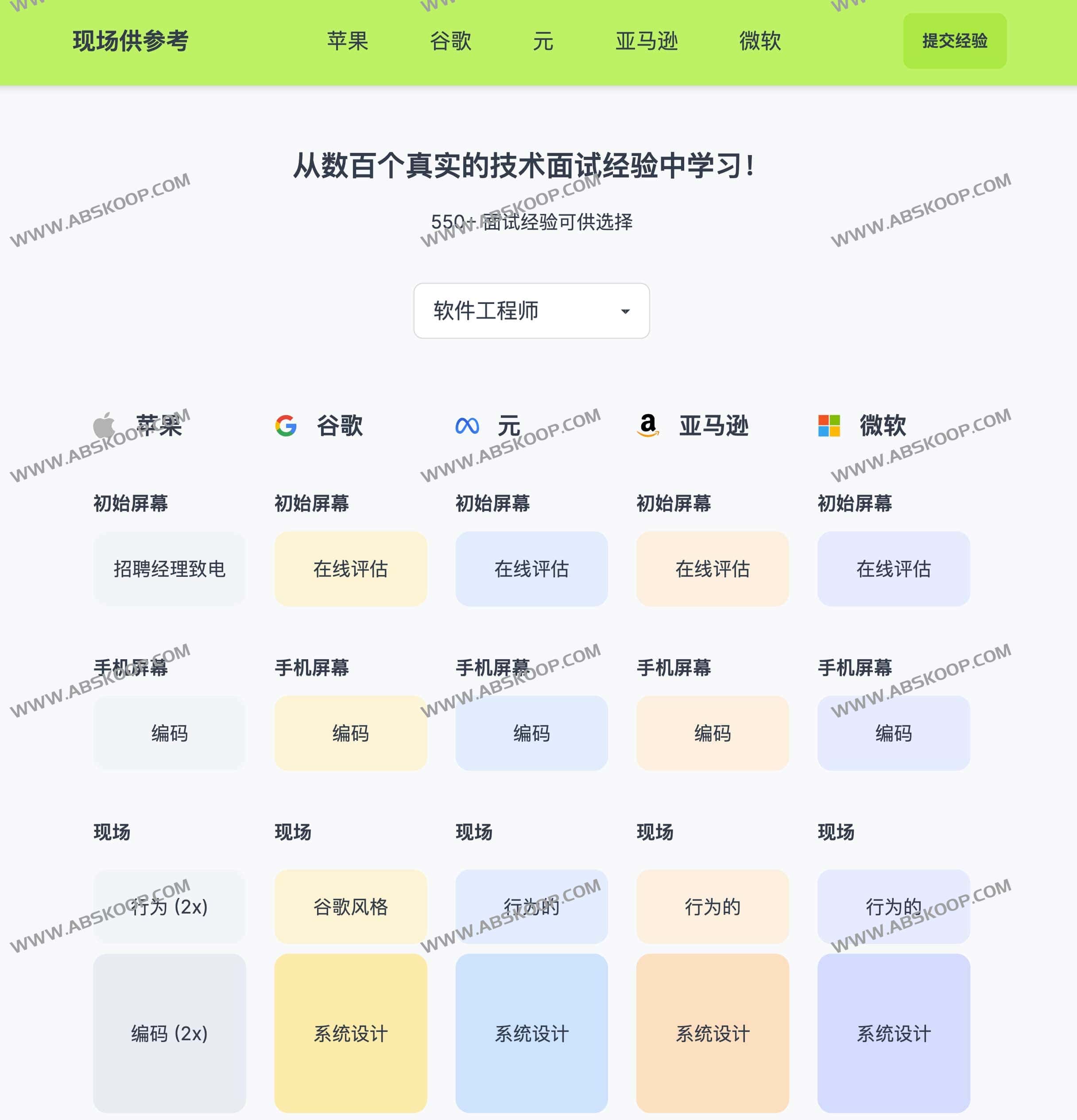Open the 谷歌风格 onsite card
The image size is (1077, 1120).
click(x=351, y=906)
